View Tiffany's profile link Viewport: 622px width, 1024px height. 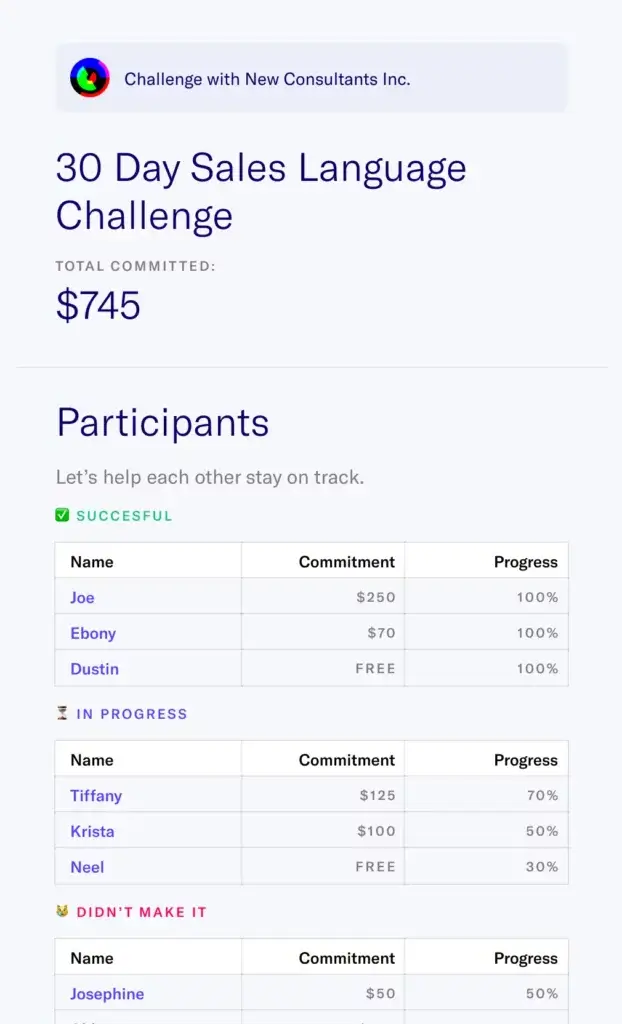click(x=96, y=796)
